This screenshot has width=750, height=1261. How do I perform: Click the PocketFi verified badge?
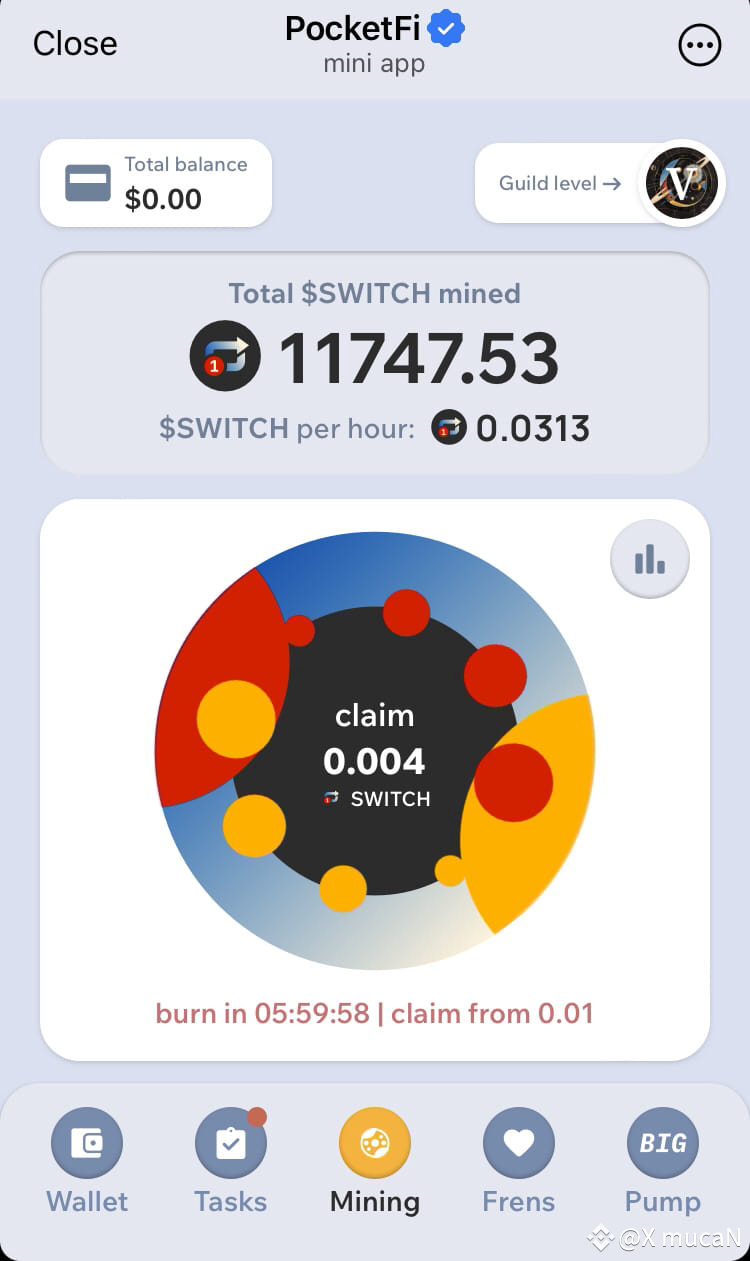point(443,28)
